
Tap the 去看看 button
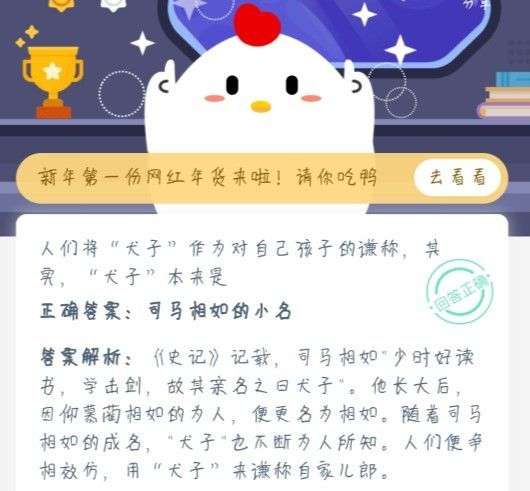click(457, 177)
